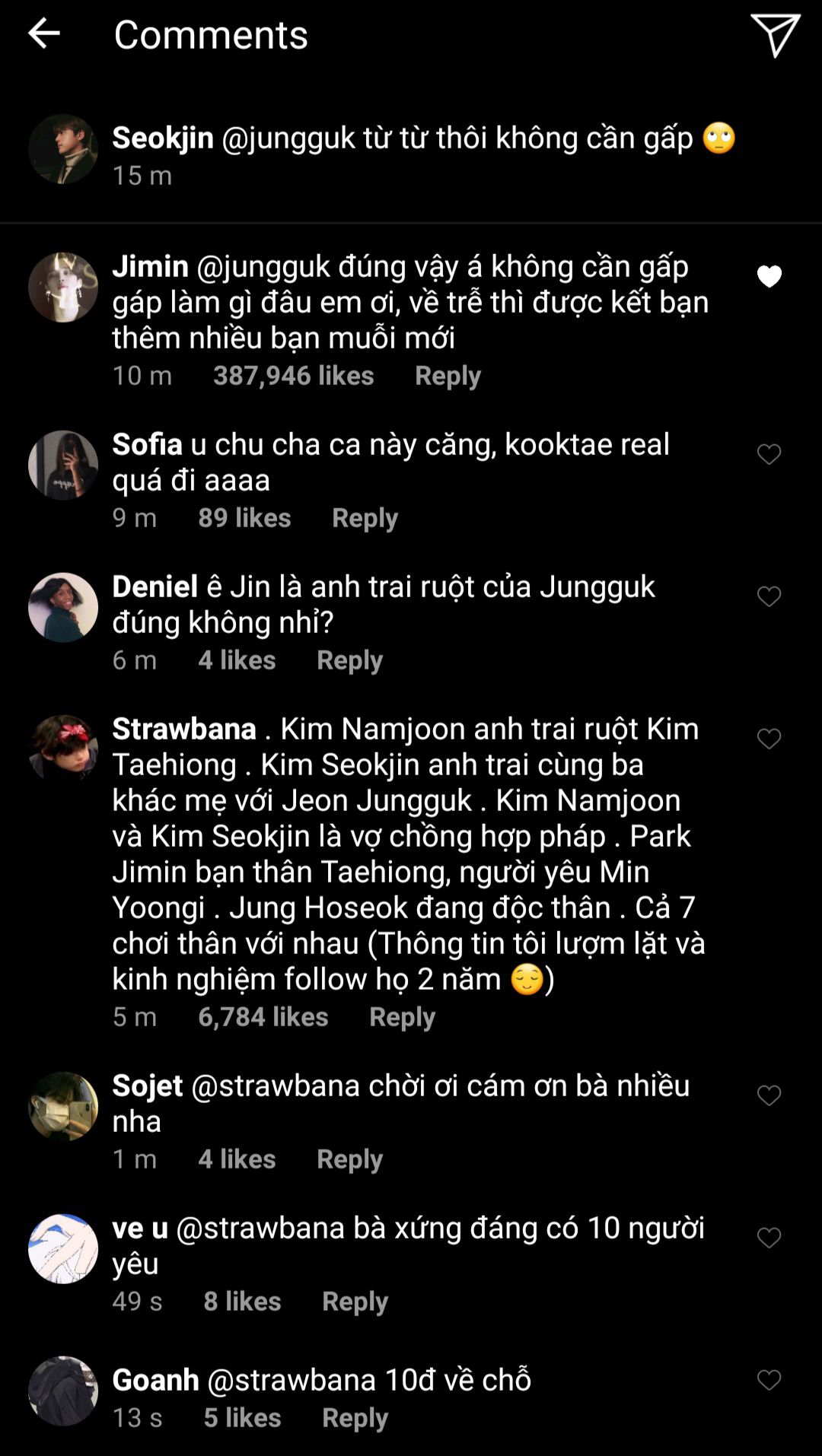
Task: Reply to ve u's comment
Action: (355, 1302)
